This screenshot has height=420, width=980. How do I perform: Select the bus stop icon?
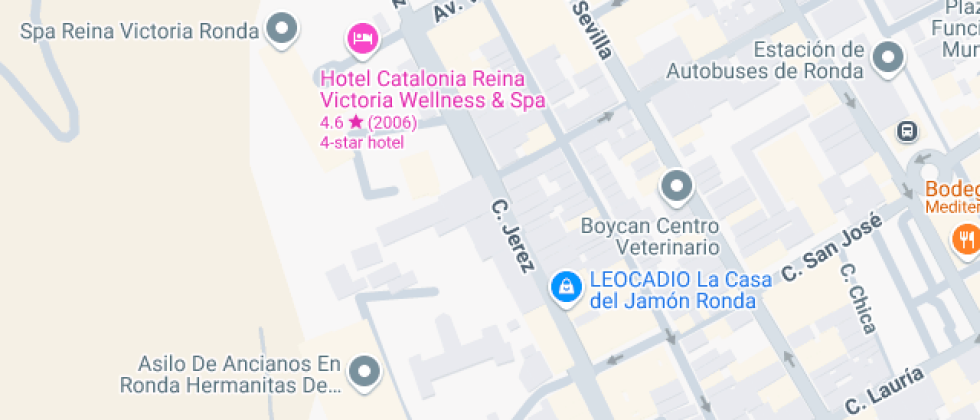tap(907, 130)
